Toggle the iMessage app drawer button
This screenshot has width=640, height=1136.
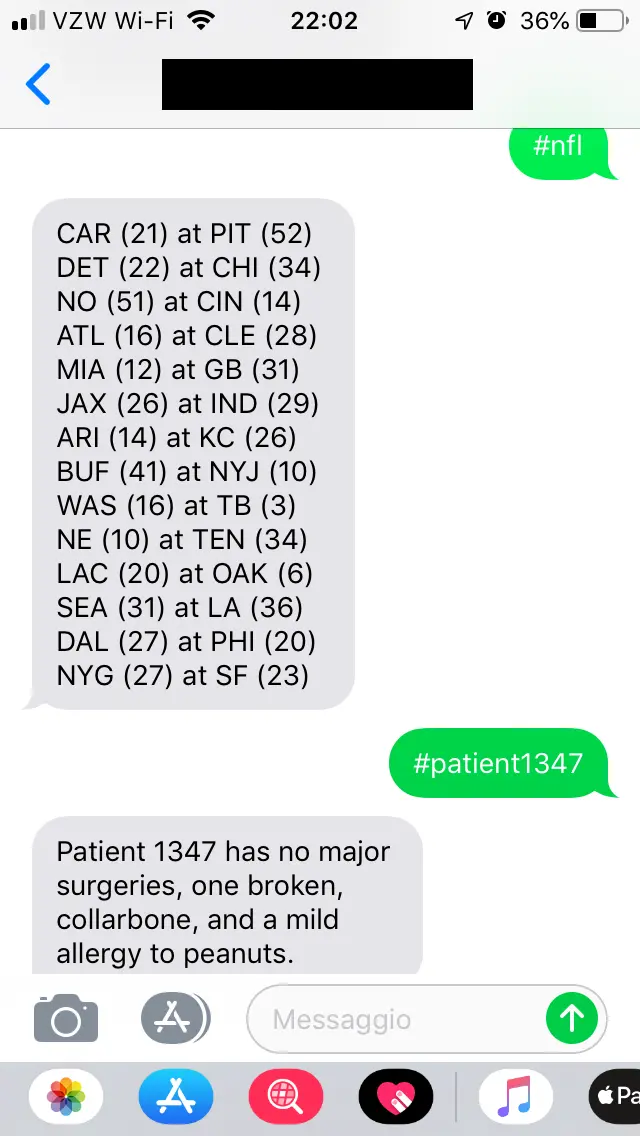coord(174,1019)
